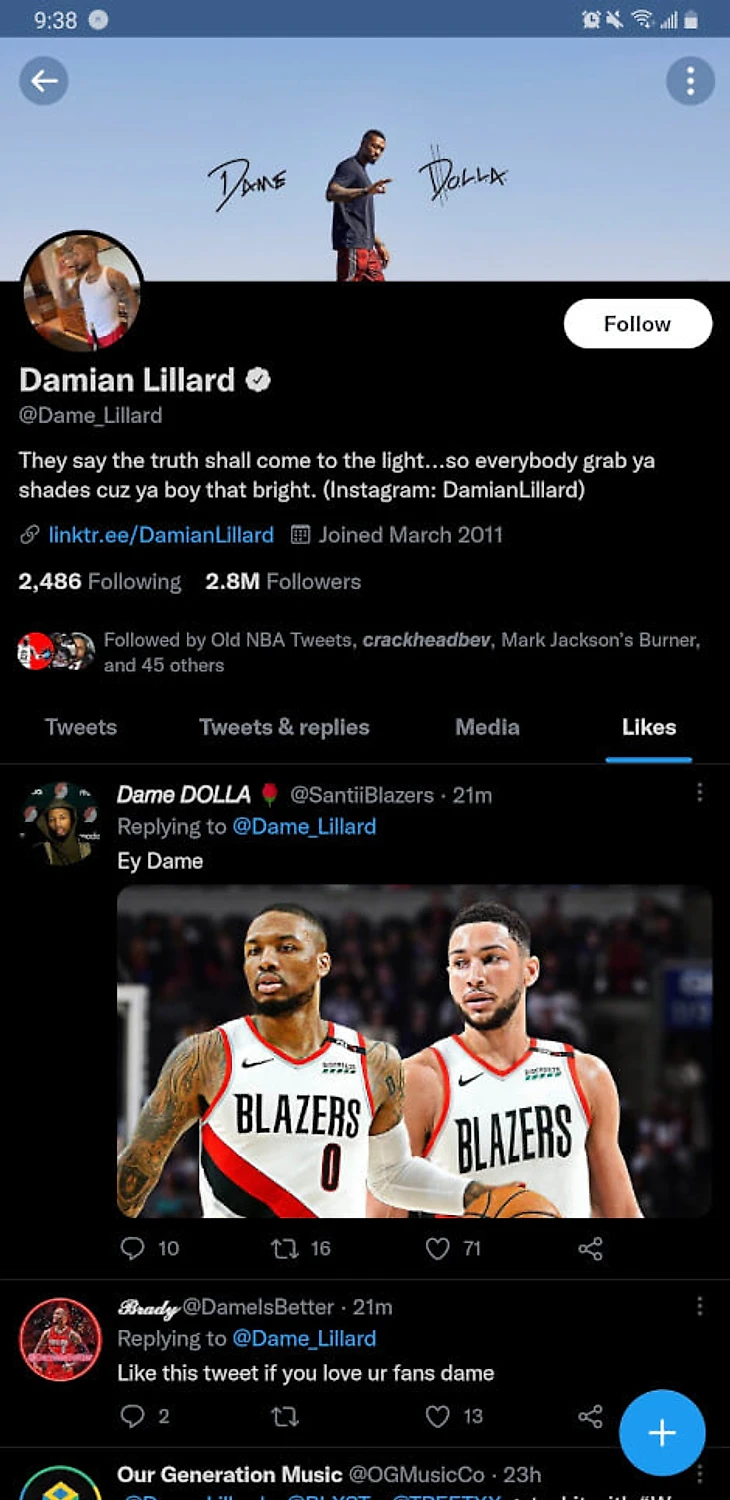Screen dimensions: 730x1500
Task: Share SantiiBlazers' Ey Dame tweet
Action: 591,1248
